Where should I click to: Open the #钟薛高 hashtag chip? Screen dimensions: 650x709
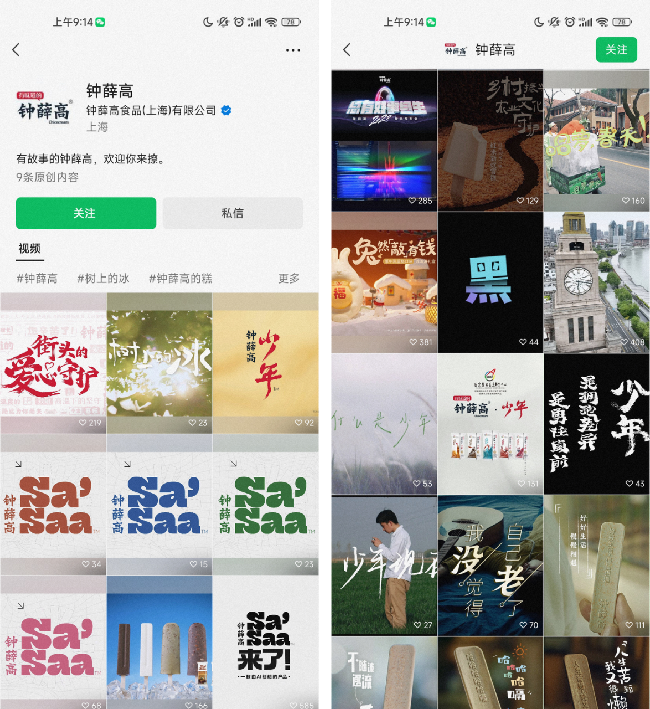point(37,279)
